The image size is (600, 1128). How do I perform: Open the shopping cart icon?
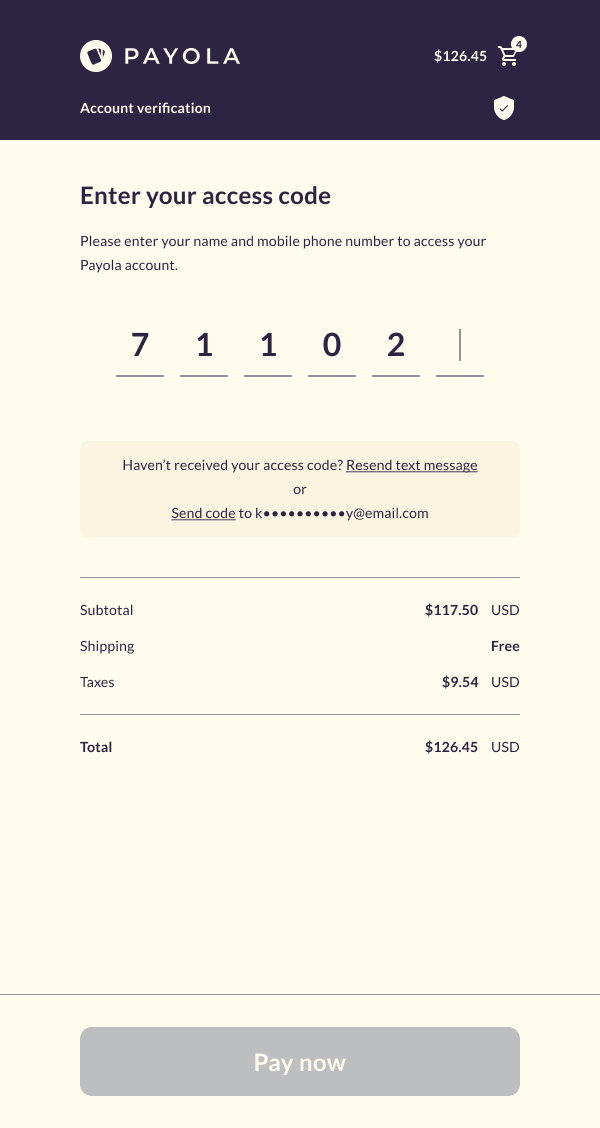509,56
